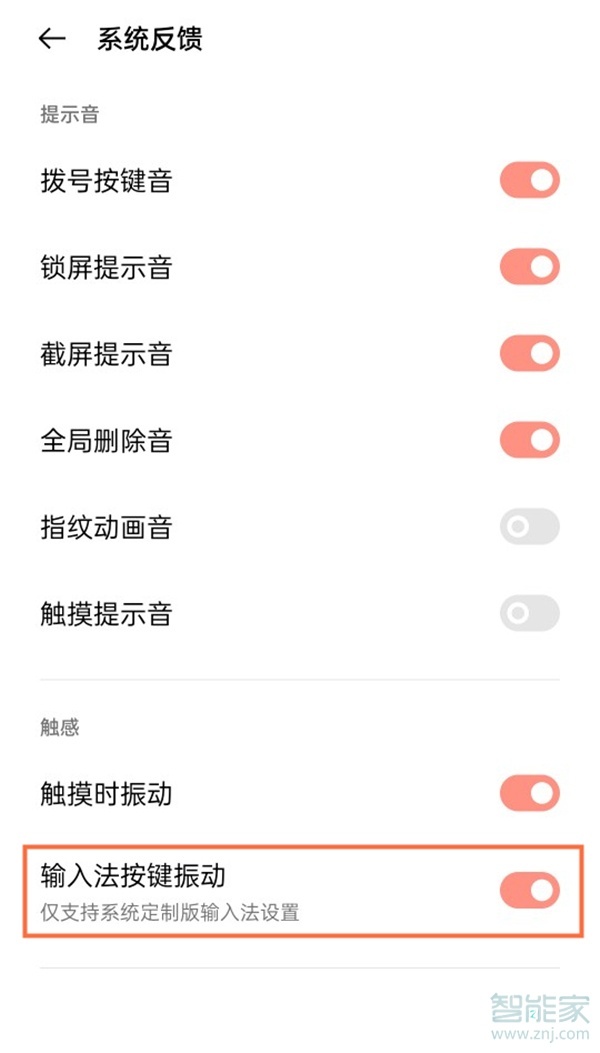Disable 锁屏提示音 toggle
The width and height of the screenshot is (600, 1053).
pyautogui.click(x=529, y=268)
